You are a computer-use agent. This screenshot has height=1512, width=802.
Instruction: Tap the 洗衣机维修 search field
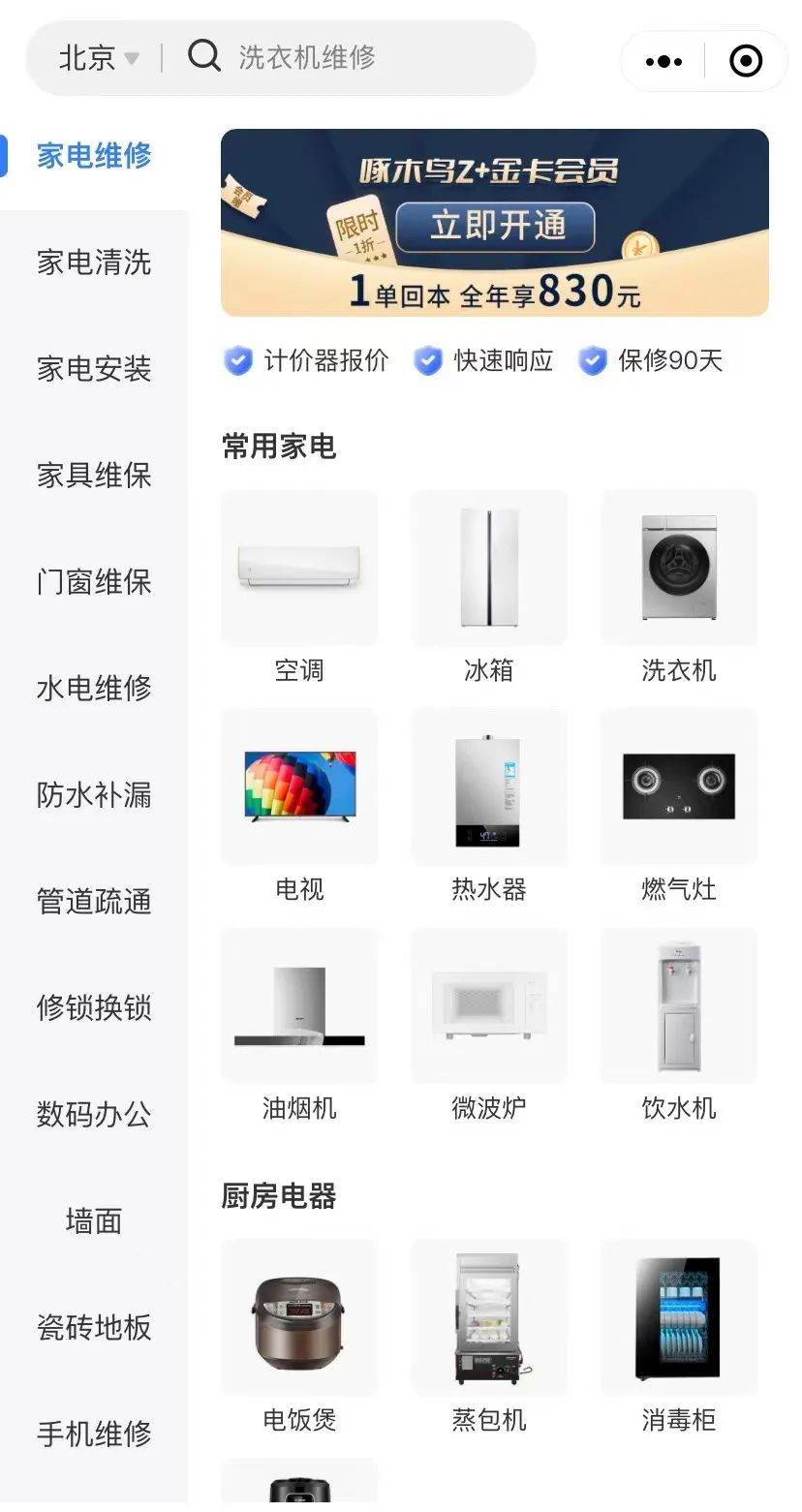[368, 58]
